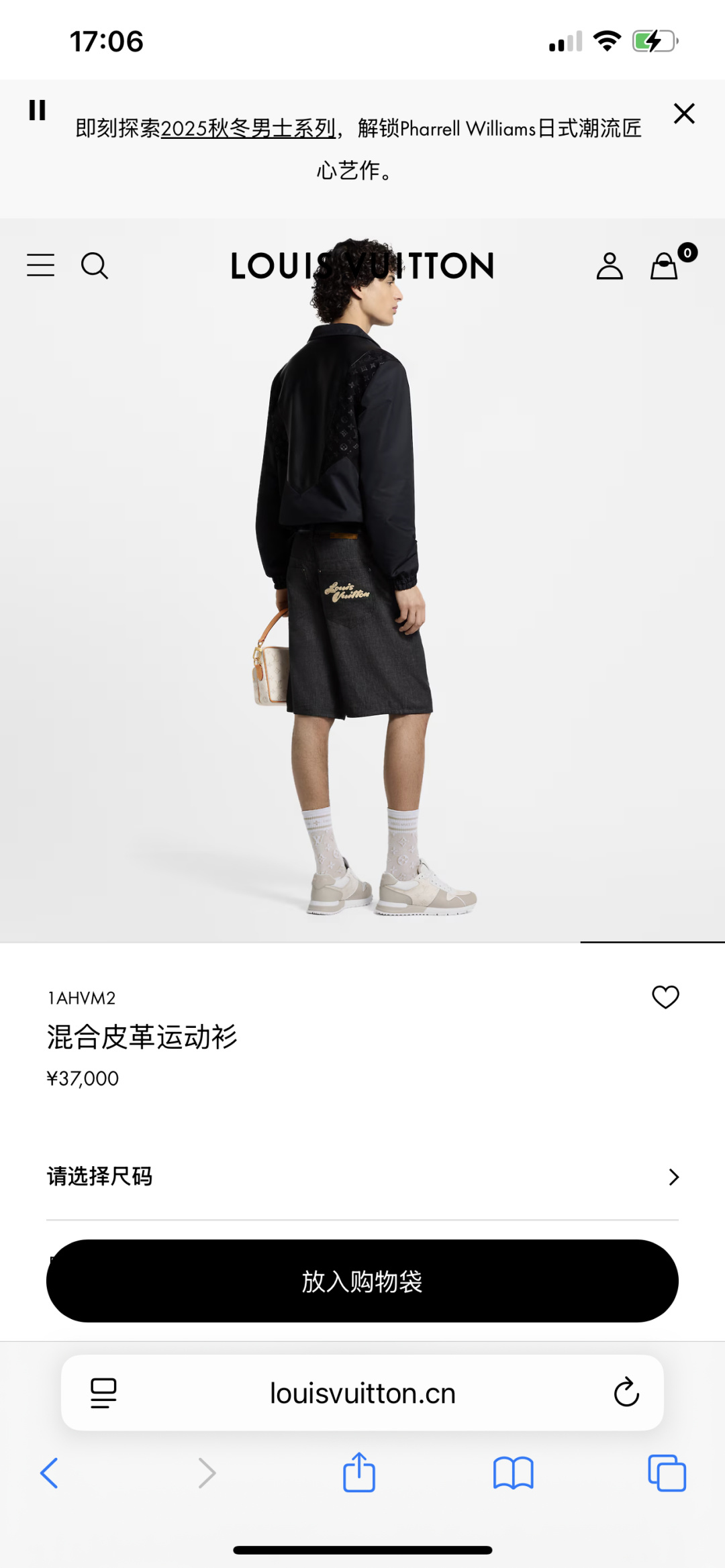Open the site search
The image size is (725, 1568).
[x=94, y=266]
